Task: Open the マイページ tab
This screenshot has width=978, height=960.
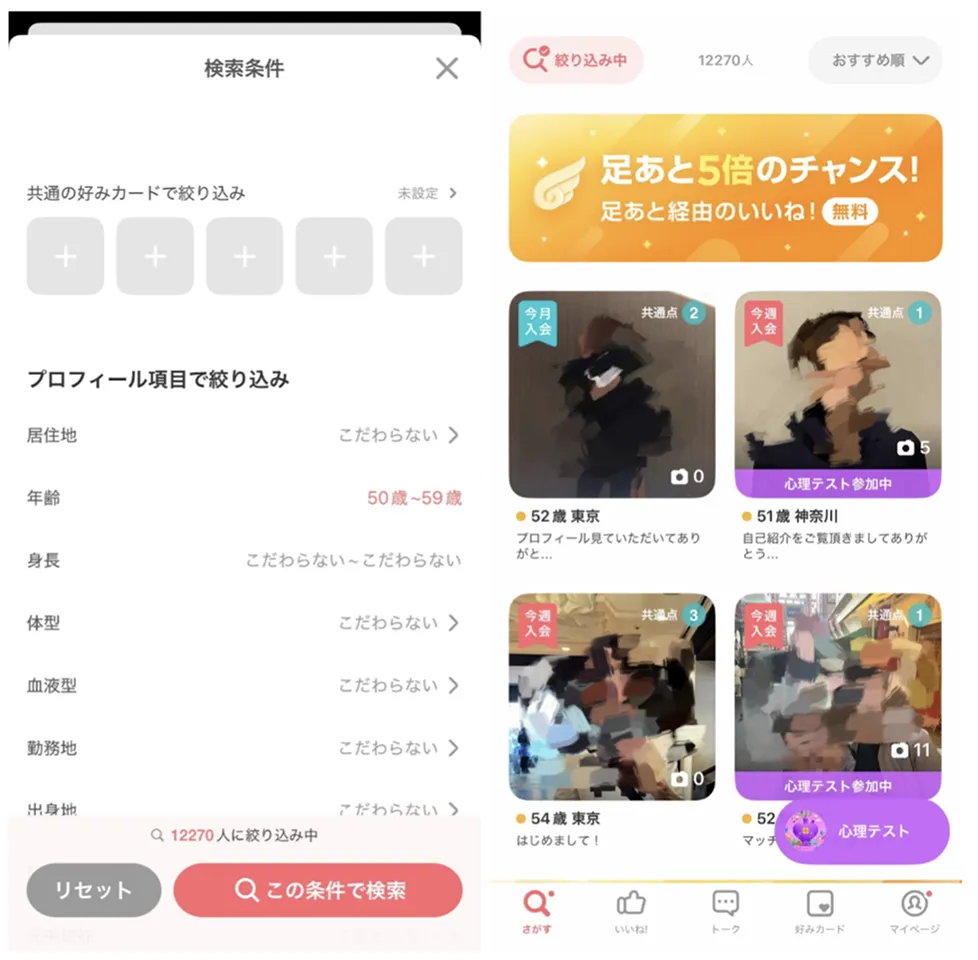Action: 914,911
